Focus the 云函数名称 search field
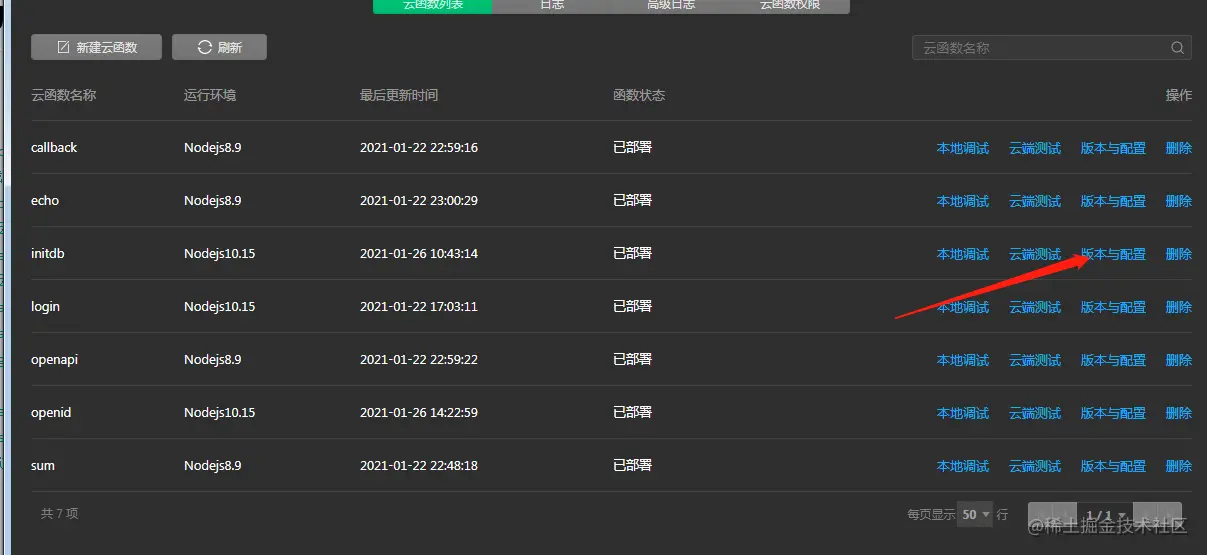Image resolution: width=1207 pixels, height=555 pixels. click(1040, 48)
